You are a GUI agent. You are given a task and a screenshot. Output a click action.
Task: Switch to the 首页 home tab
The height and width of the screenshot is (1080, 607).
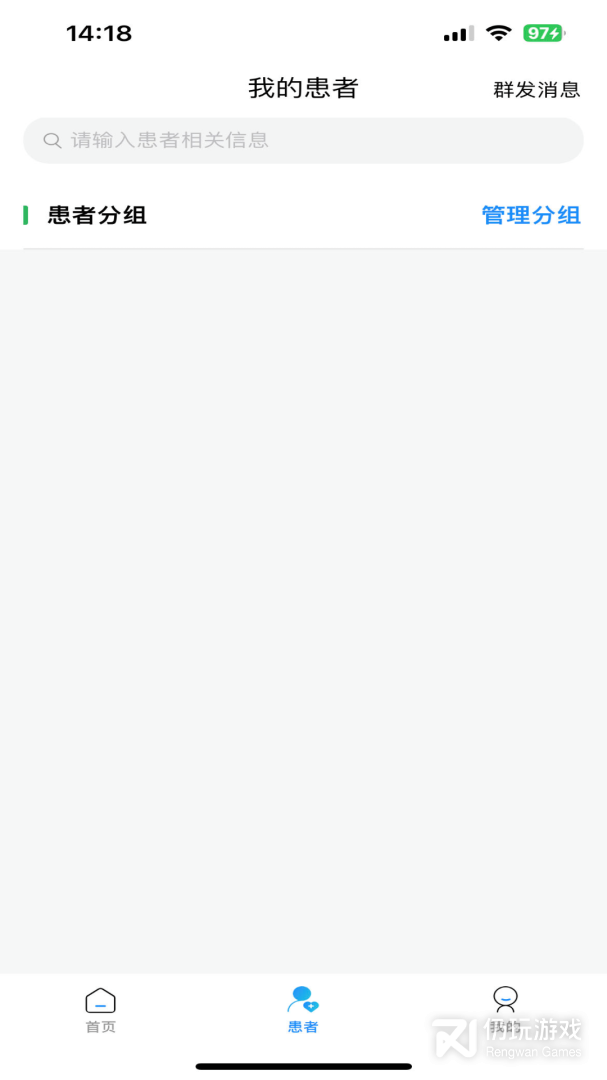click(101, 1010)
